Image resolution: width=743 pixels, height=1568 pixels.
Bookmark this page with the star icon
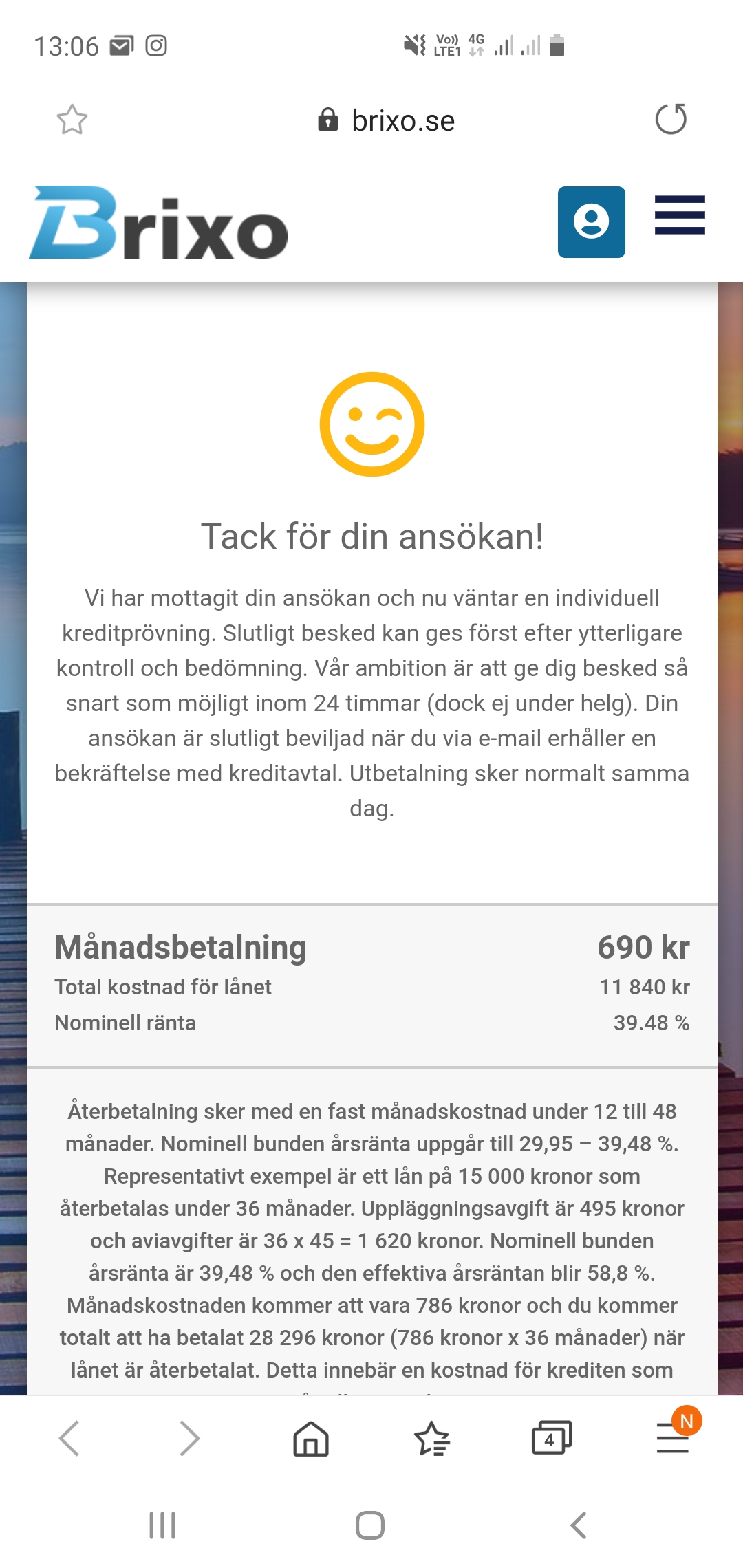(x=72, y=120)
